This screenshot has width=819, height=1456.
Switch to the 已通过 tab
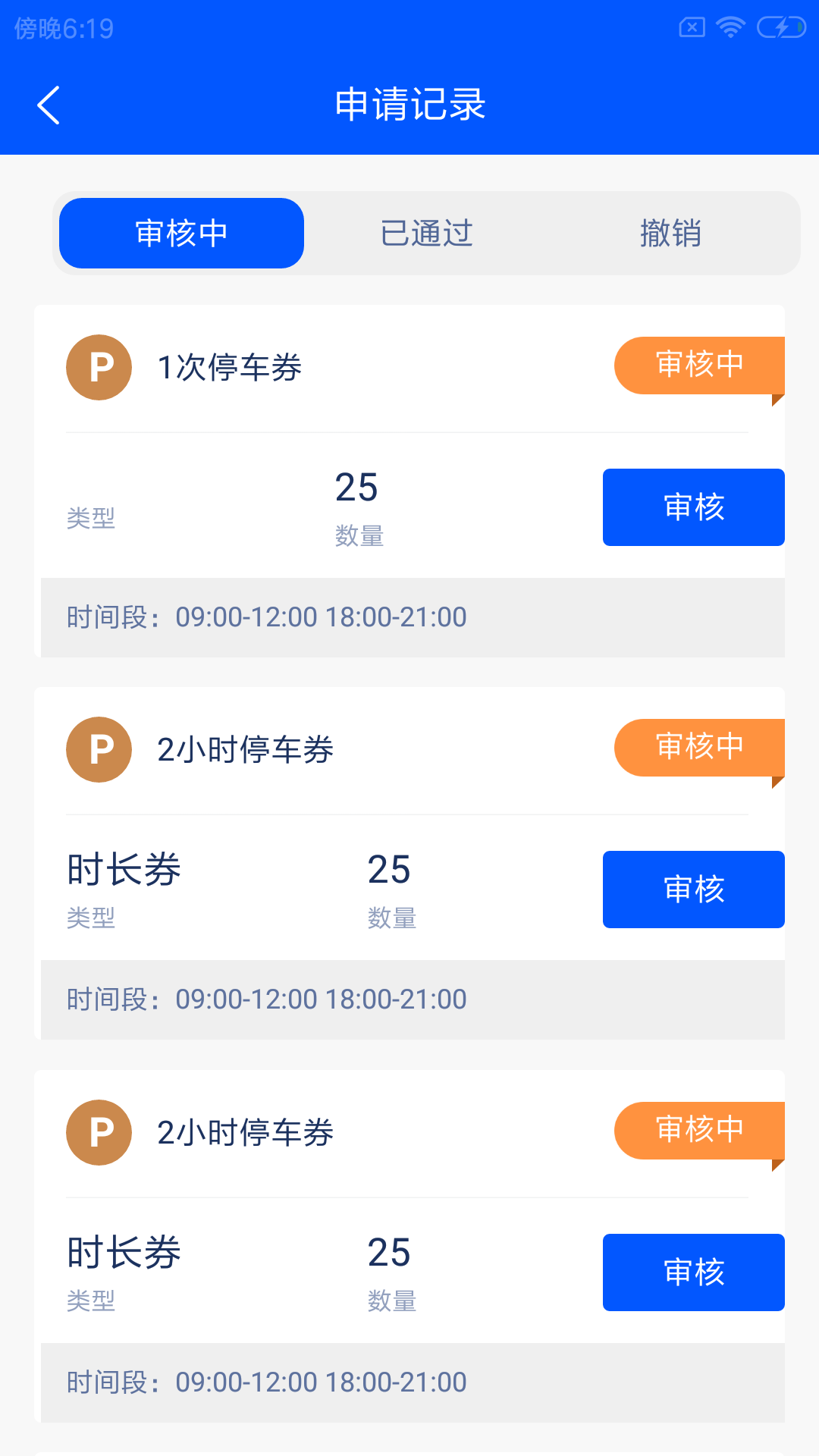tap(427, 233)
